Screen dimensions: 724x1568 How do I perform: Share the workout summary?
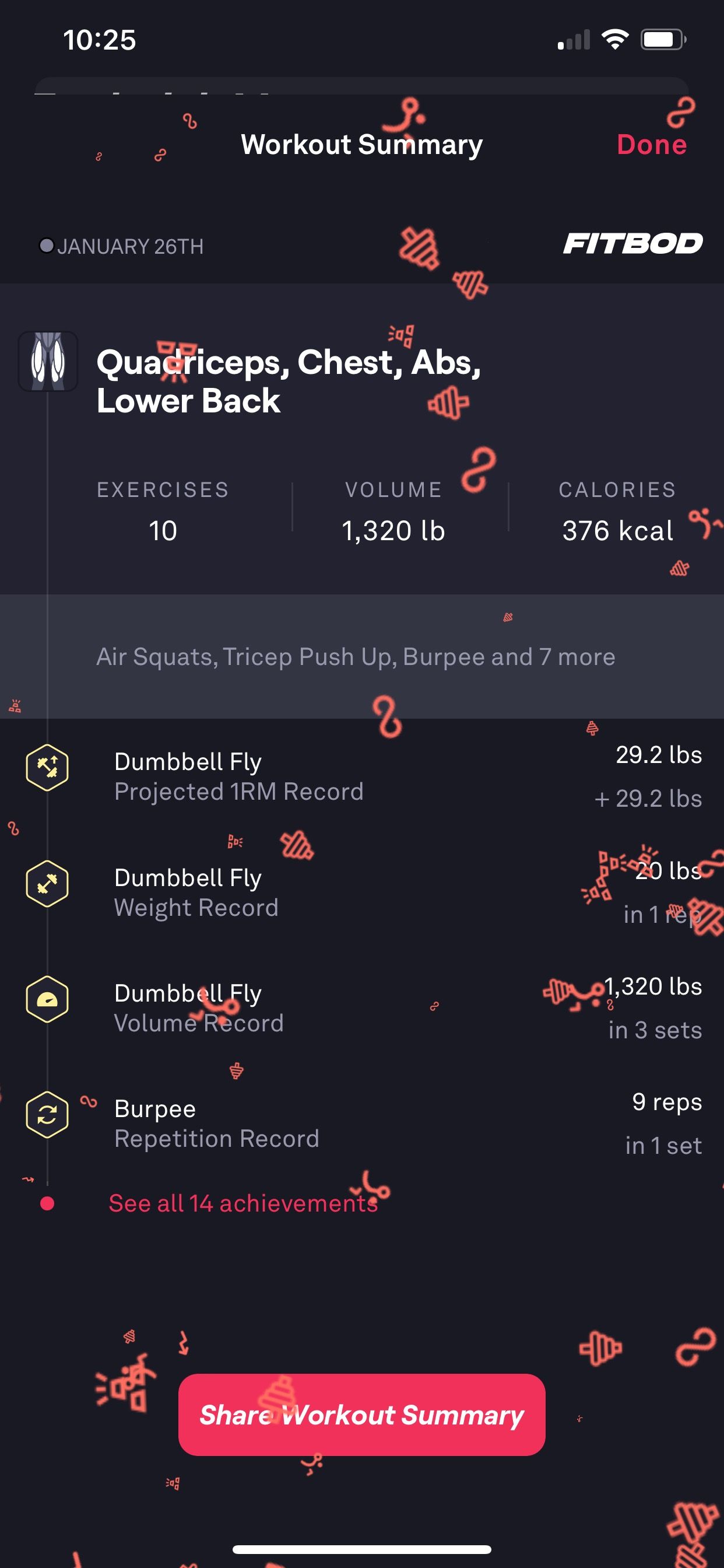point(361,1415)
